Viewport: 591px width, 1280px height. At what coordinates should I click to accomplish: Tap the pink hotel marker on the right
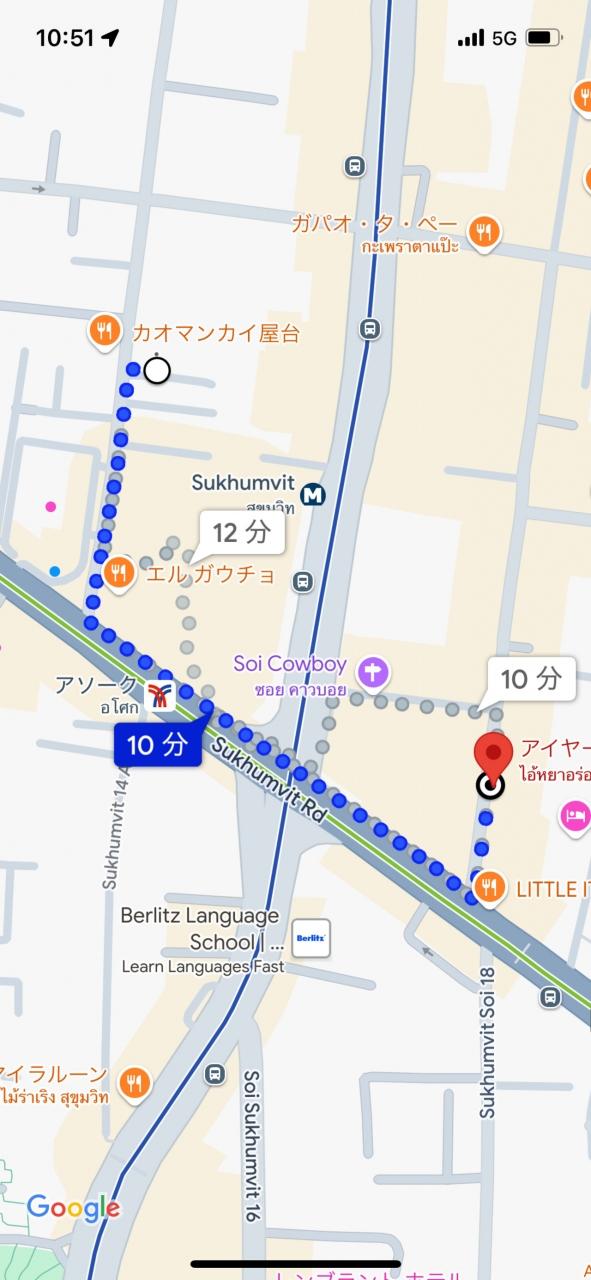[x=576, y=815]
